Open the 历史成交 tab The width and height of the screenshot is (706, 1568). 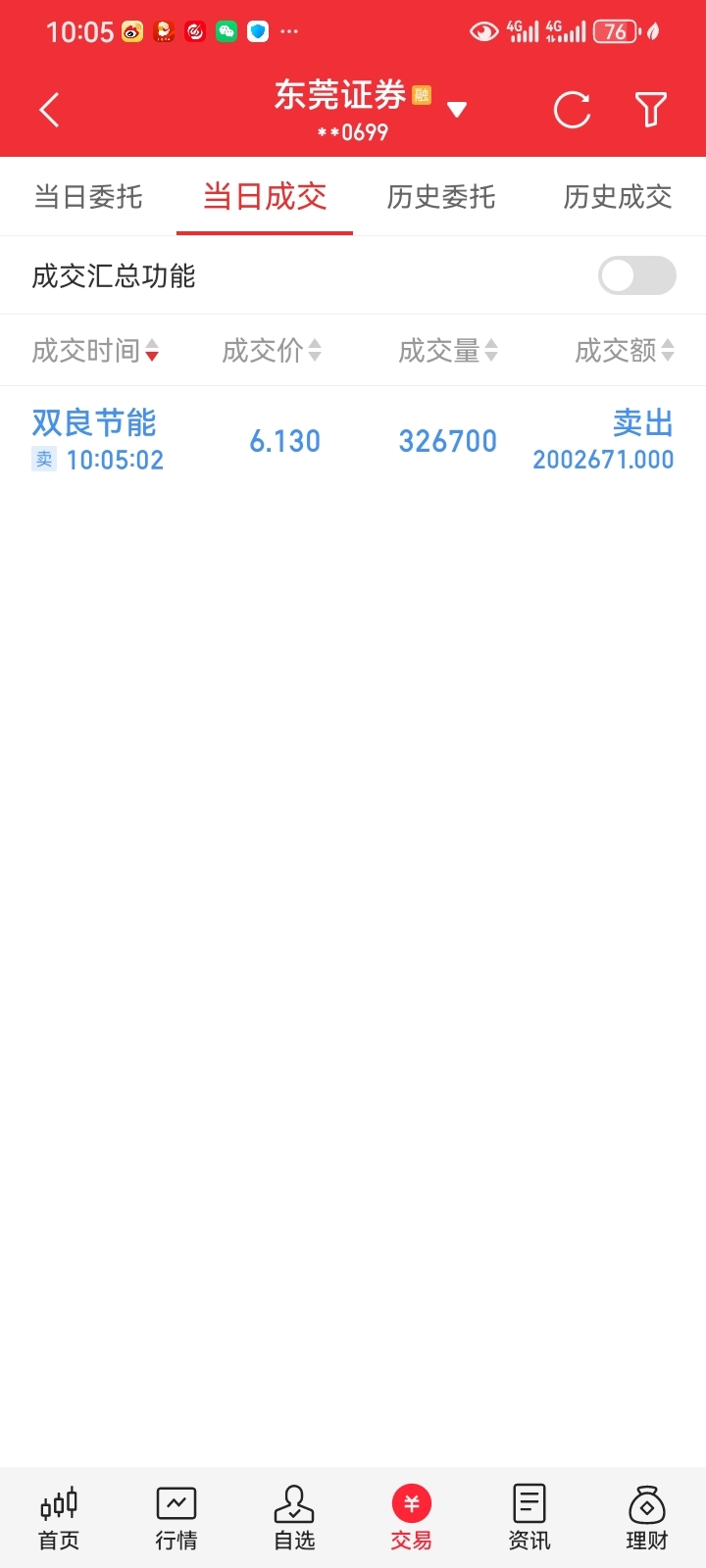tap(618, 197)
